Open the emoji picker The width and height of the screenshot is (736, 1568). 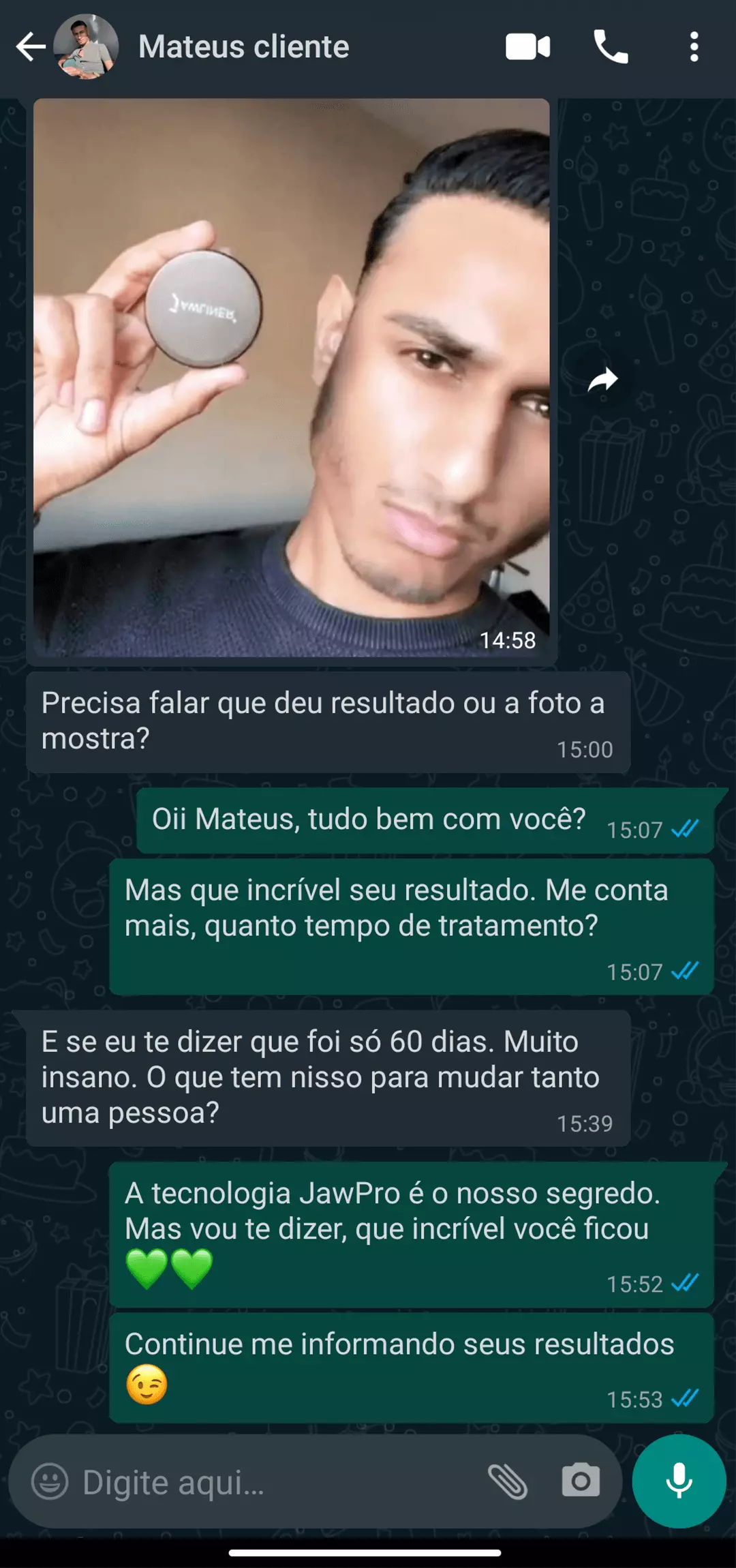click(50, 1481)
